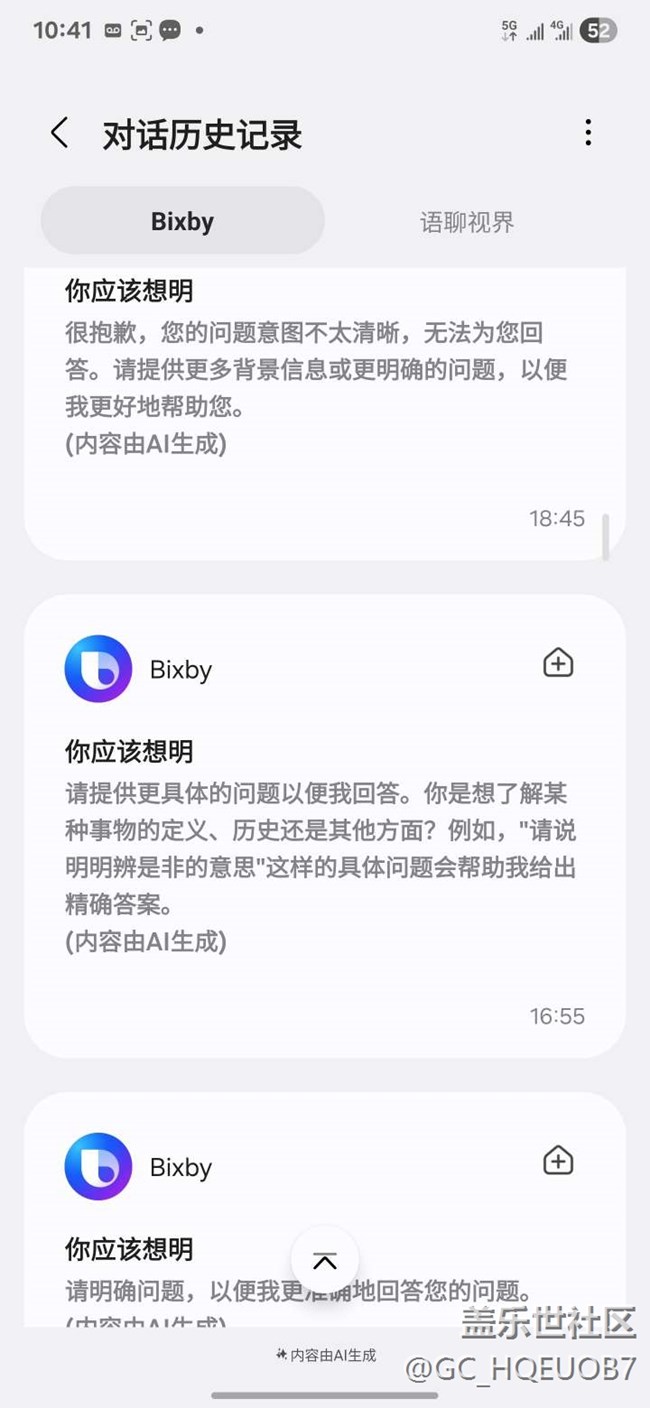Select the Bixby tab
The height and width of the screenshot is (1408, 650).
click(x=182, y=221)
